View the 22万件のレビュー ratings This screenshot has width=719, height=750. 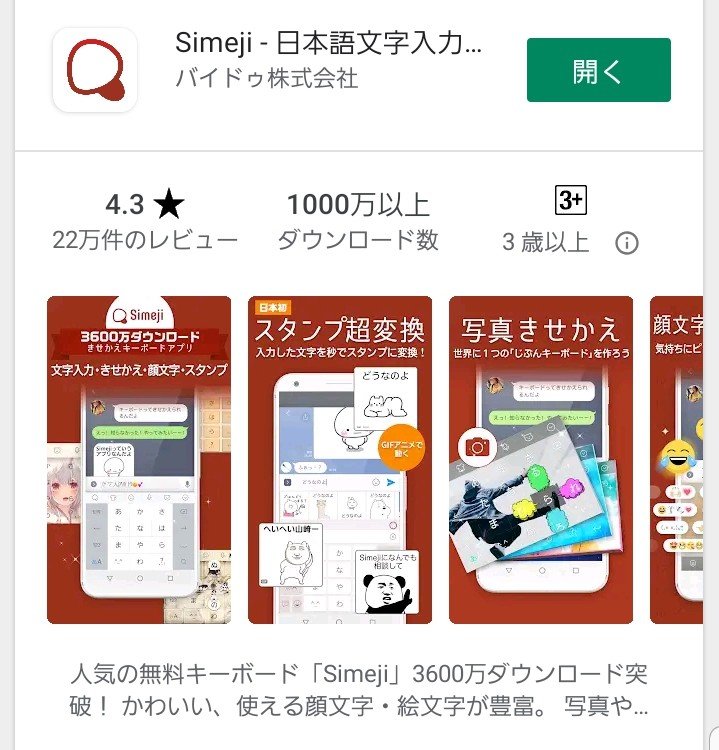[x=145, y=240]
